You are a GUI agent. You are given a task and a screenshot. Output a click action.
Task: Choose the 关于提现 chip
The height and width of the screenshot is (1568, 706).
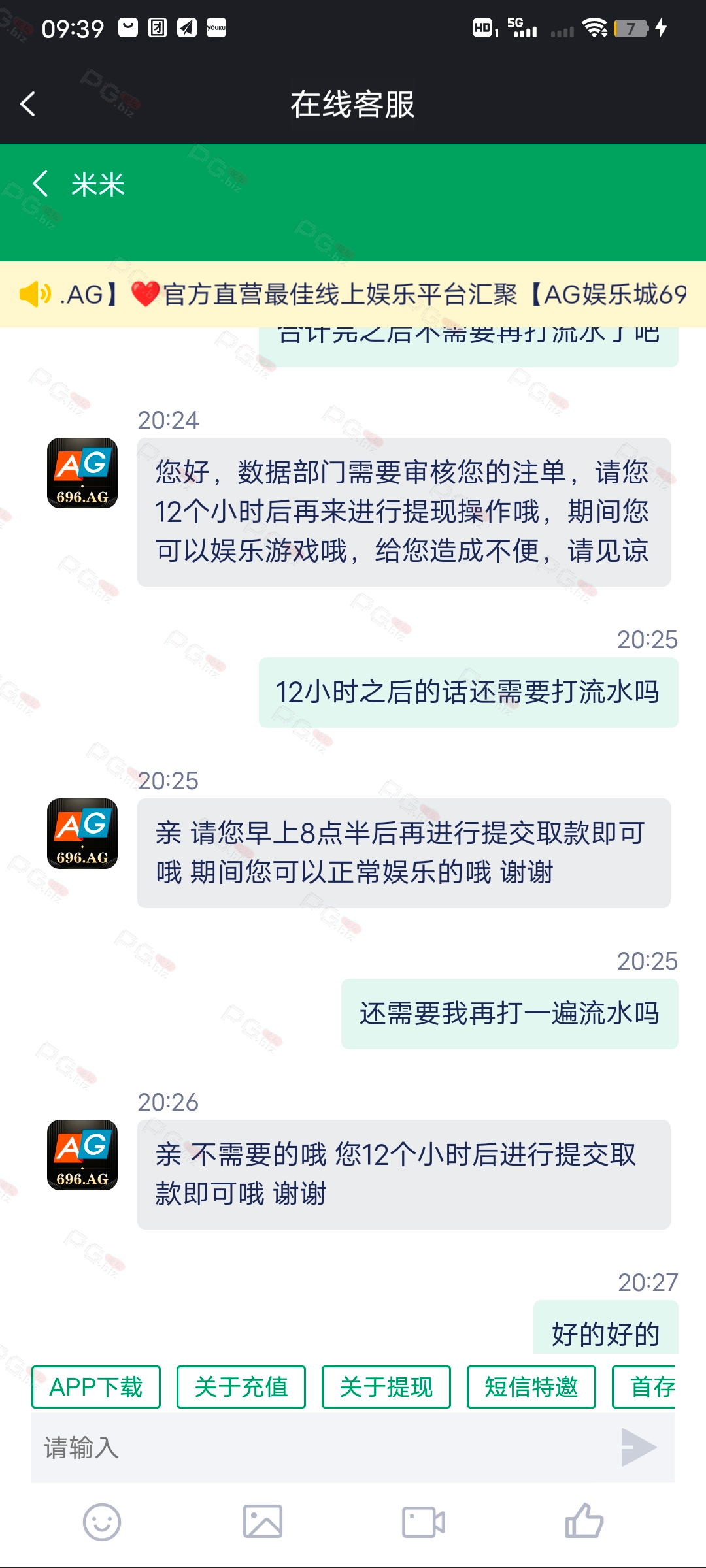(386, 1386)
